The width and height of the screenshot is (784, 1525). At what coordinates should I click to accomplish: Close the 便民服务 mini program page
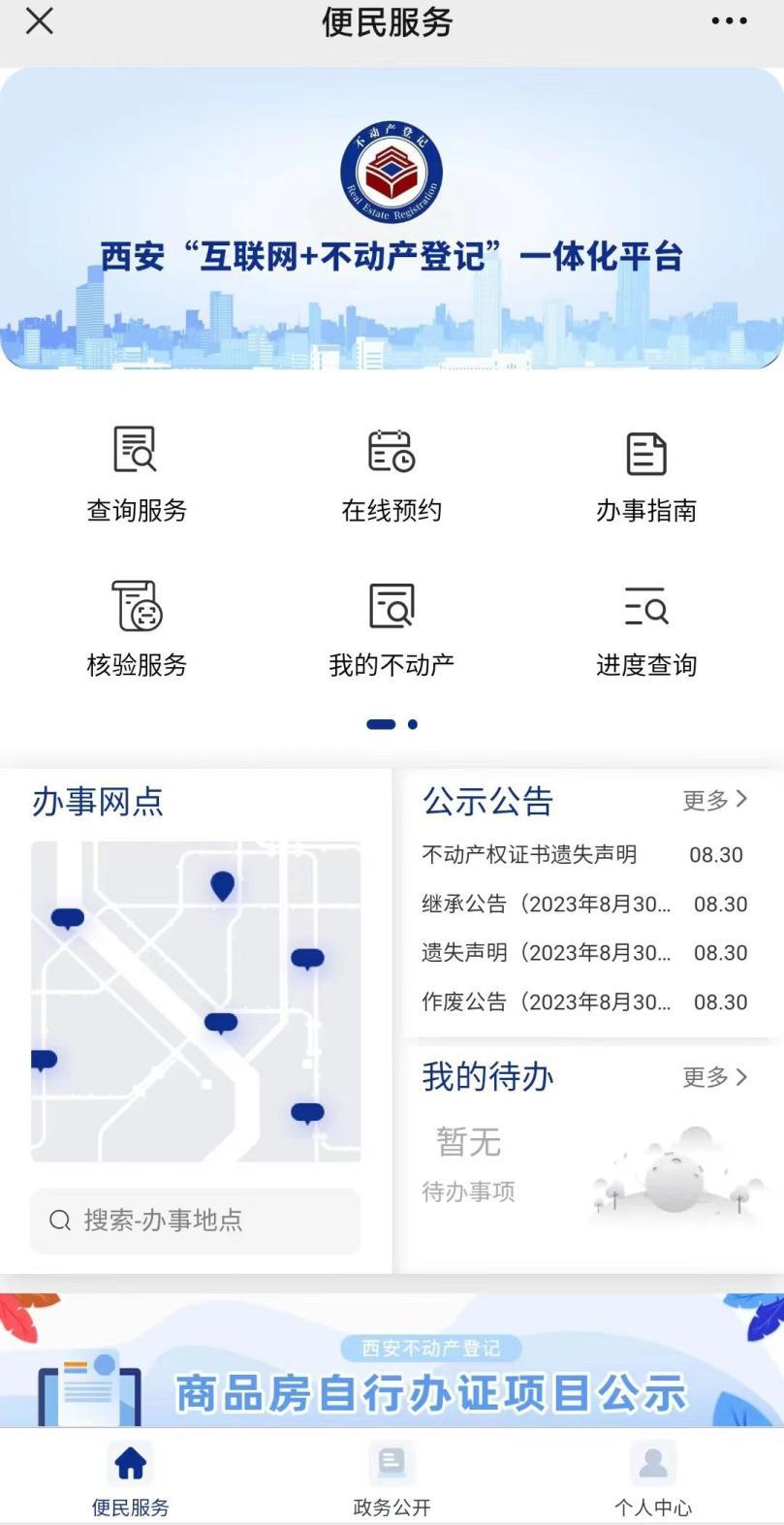click(x=39, y=20)
